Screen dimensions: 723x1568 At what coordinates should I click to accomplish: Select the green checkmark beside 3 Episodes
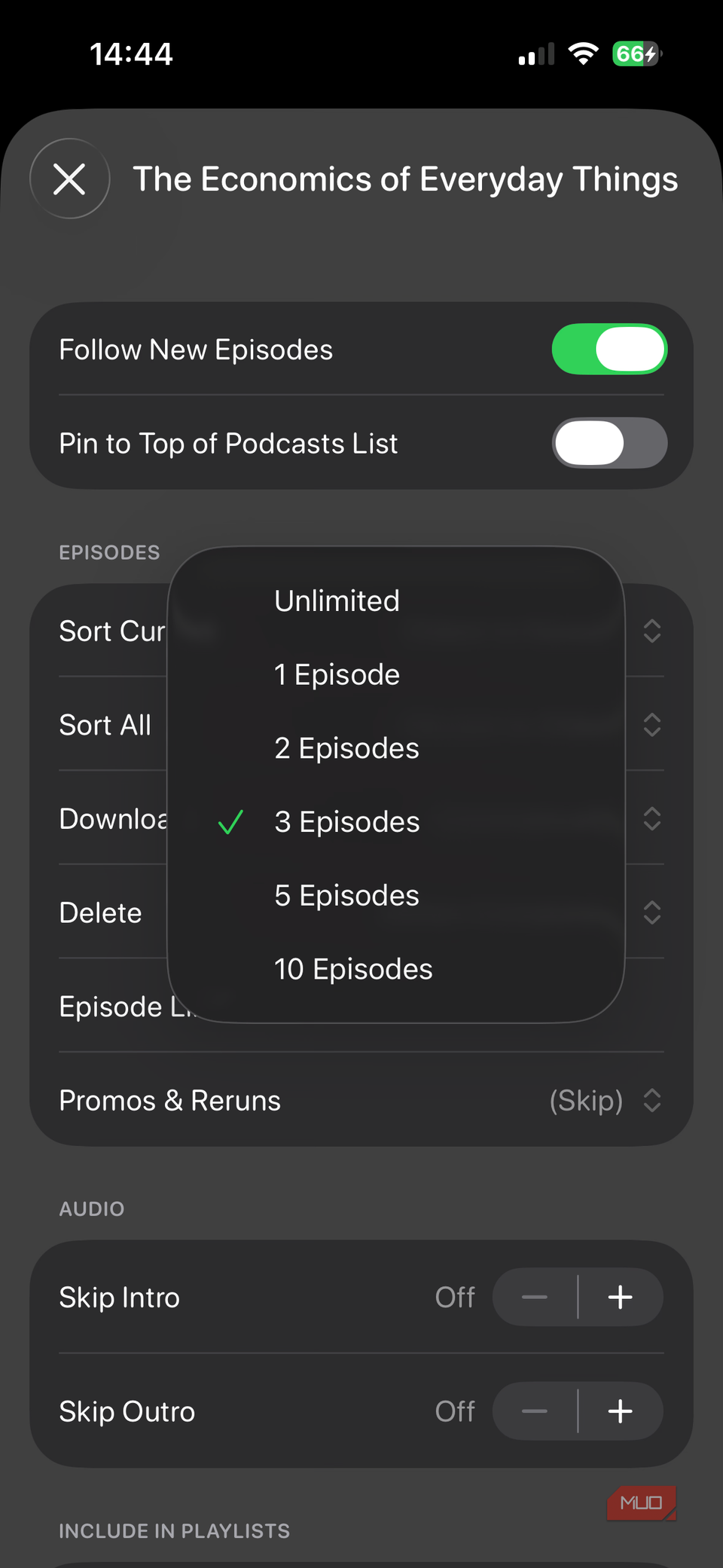click(x=230, y=823)
